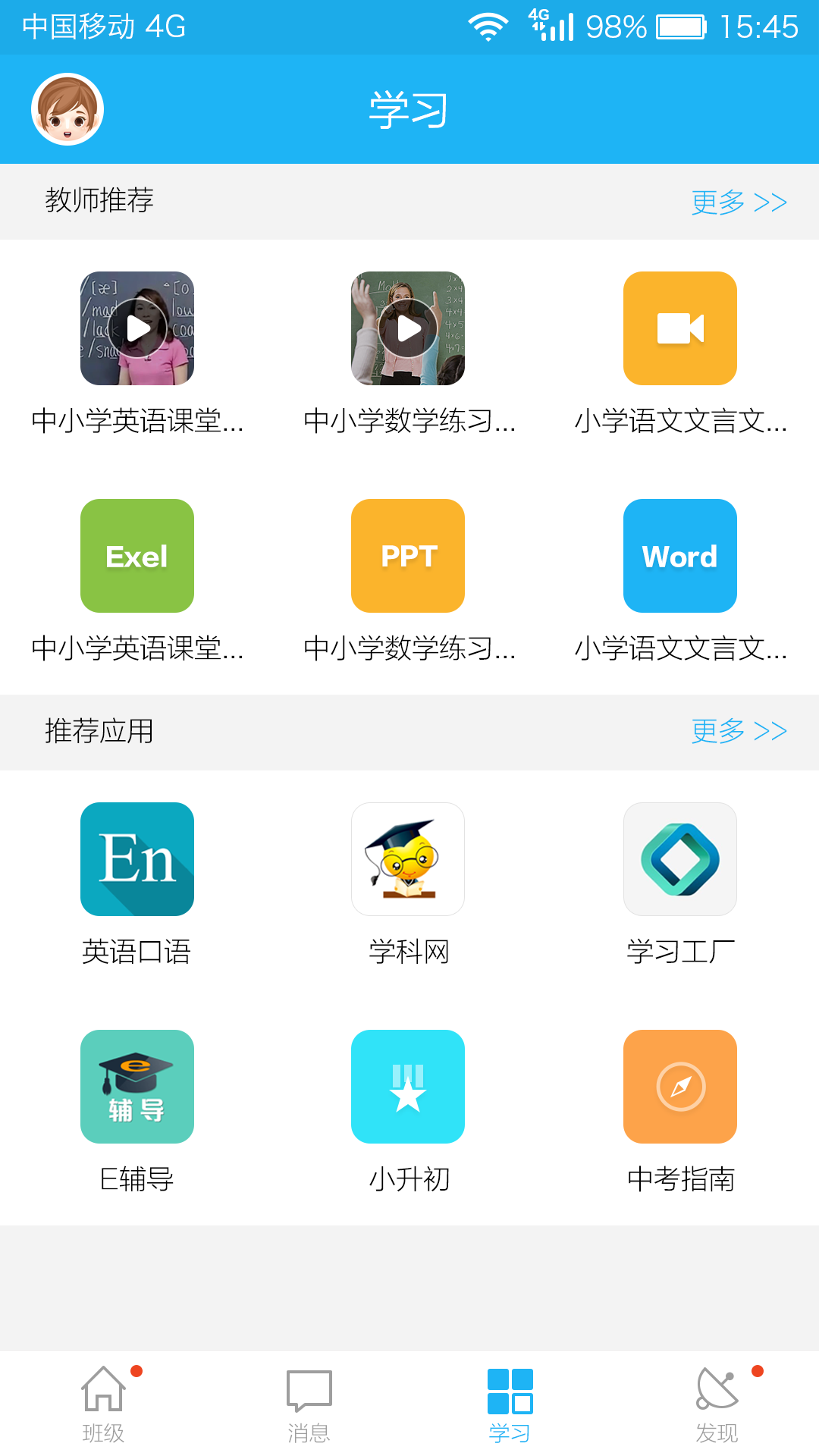Expand 更多 in 推荐应用 section
This screenshot has width=819, height=1456.
pyautogui.click(x=737, y=731)
